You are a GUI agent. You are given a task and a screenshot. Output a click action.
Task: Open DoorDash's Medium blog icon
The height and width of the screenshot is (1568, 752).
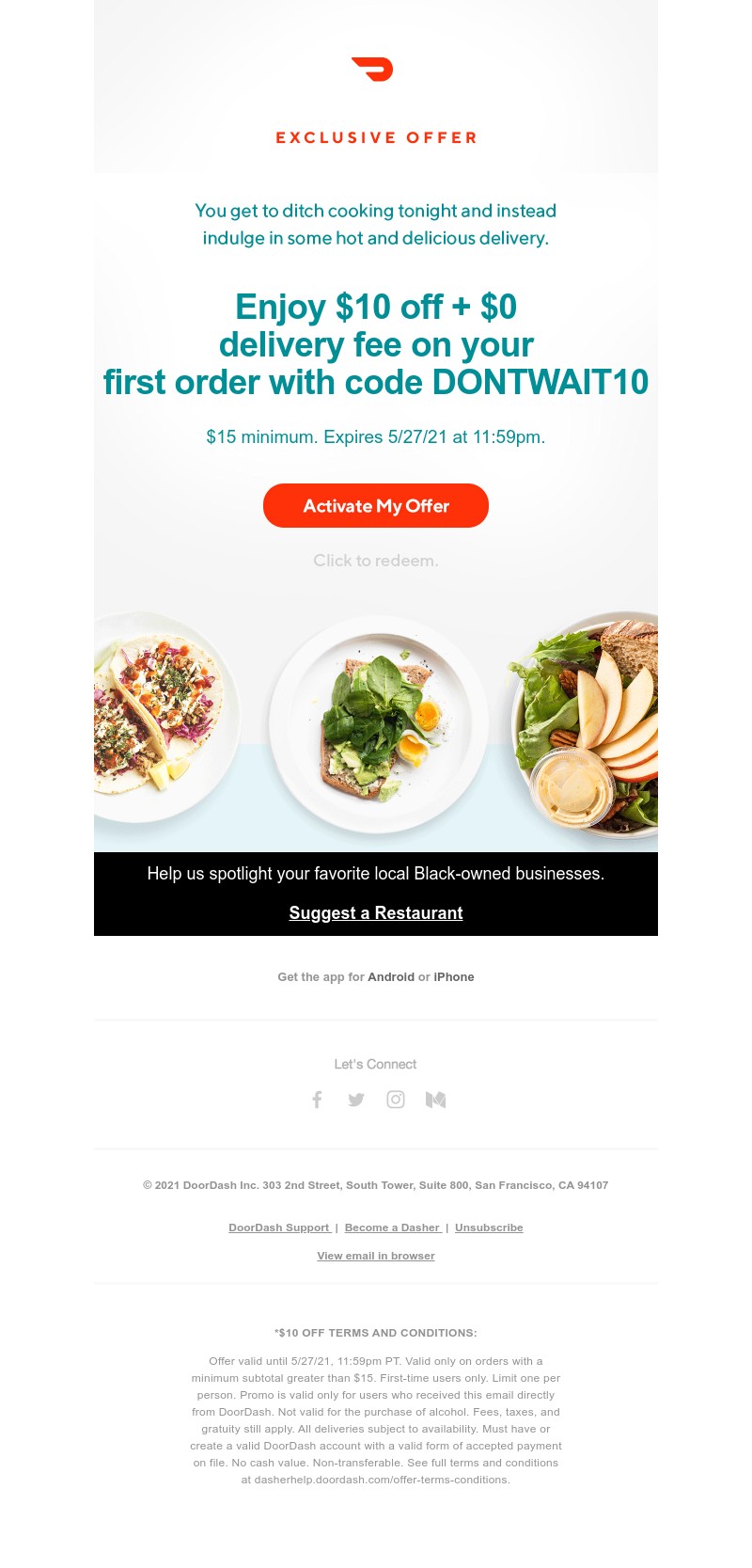click(435, 1100)
